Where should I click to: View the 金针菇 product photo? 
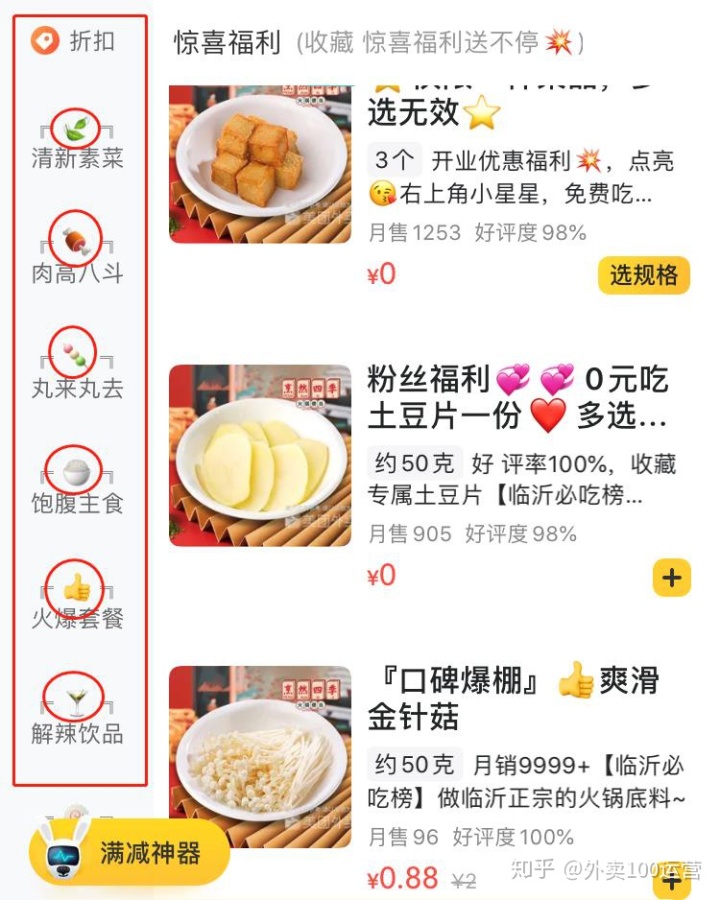(x=260, y=757)
